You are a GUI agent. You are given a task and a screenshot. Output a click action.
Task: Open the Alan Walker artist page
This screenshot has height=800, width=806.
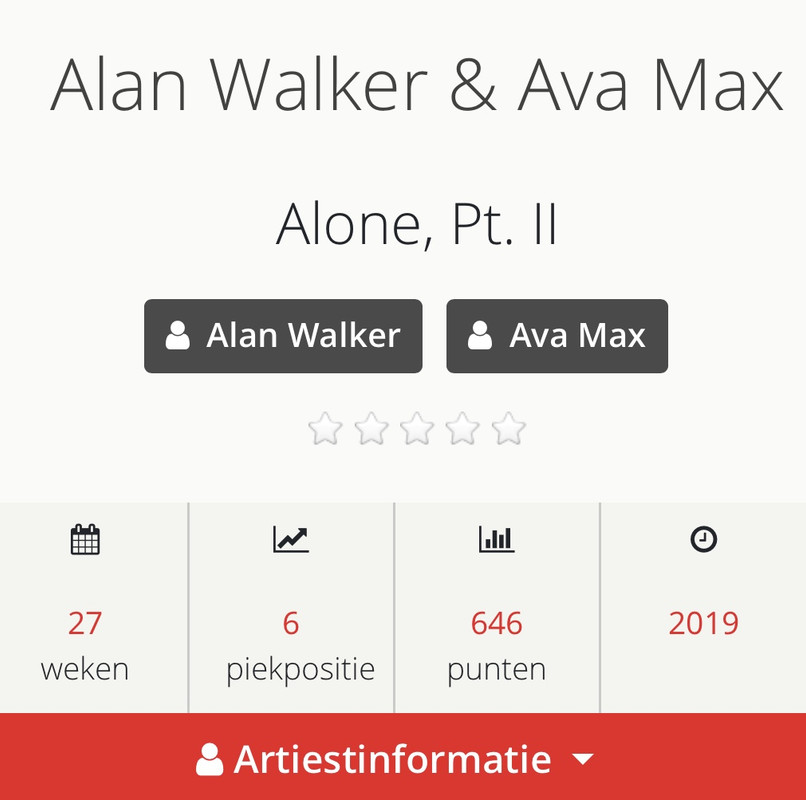tap(283, 336)
